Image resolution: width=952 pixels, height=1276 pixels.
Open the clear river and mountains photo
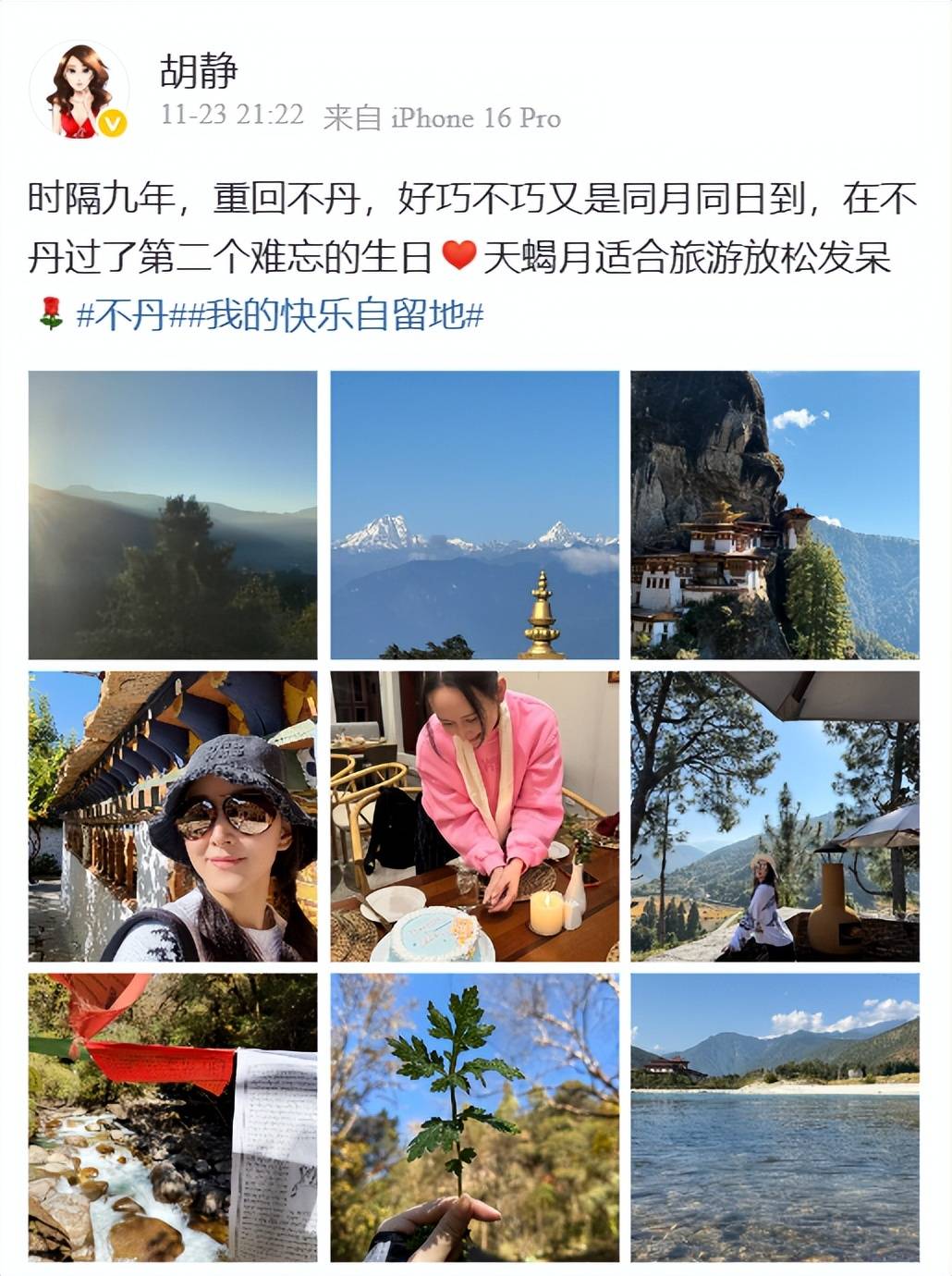click(x=775, y=1117)
